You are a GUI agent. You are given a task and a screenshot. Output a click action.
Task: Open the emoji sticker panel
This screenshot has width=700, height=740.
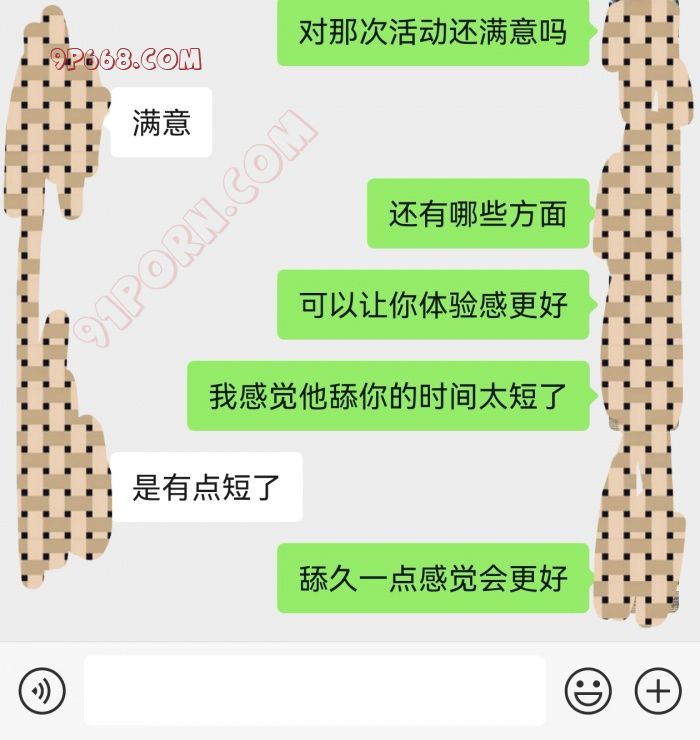(x=588, y=691)
